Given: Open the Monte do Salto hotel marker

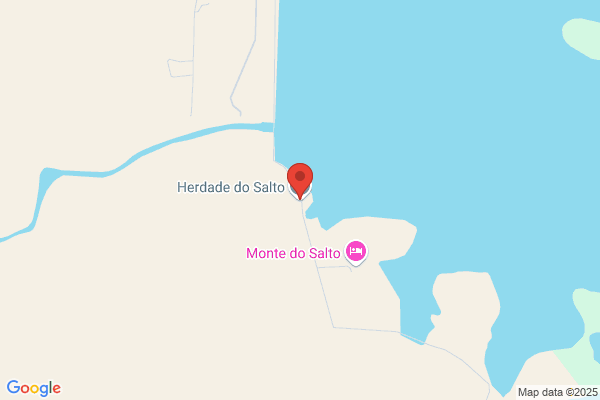Looking at the screenshot, I should [356, 252].
